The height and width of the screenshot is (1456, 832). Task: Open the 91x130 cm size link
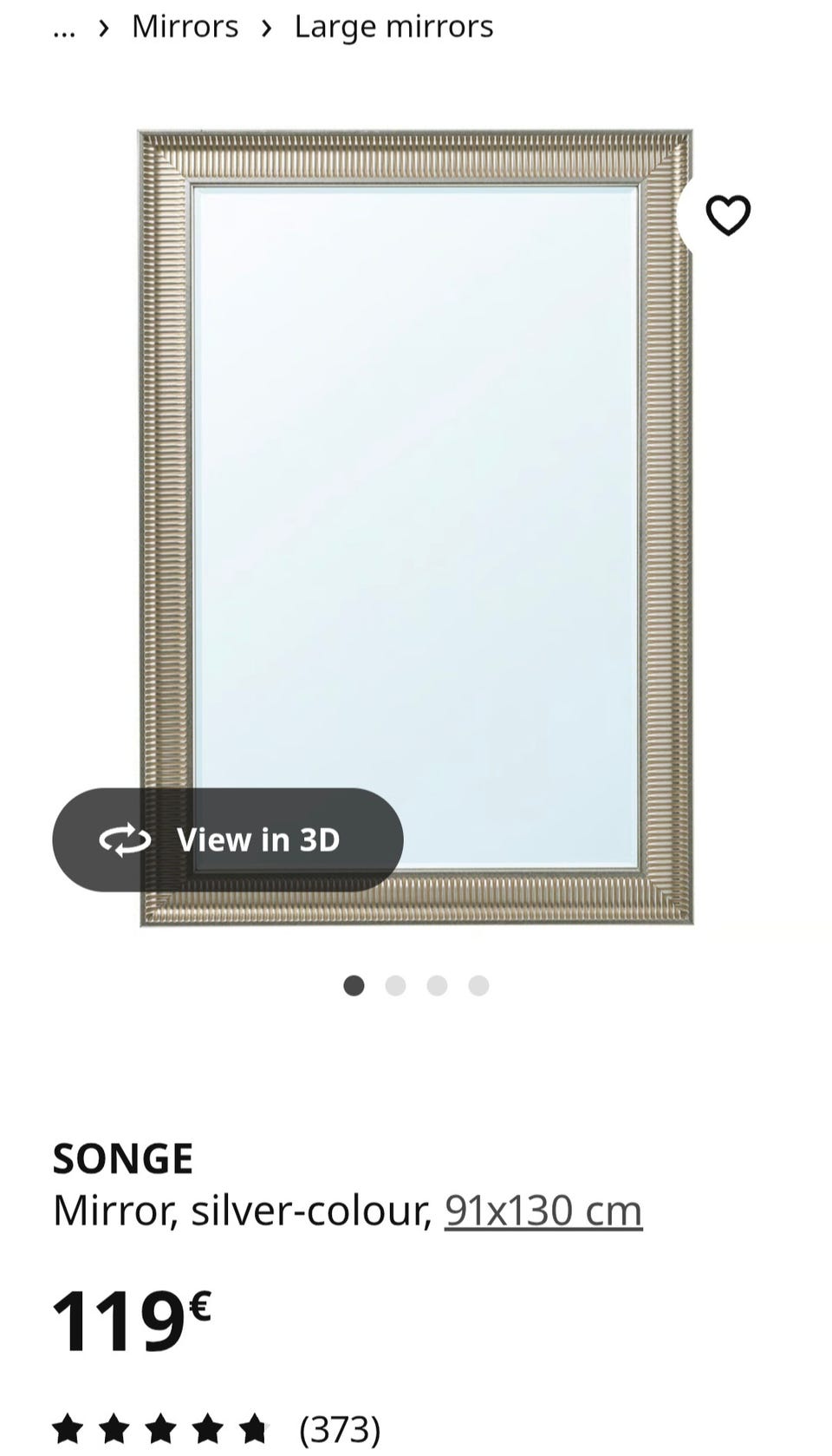pyautogui.click(x=543, y=1211)
